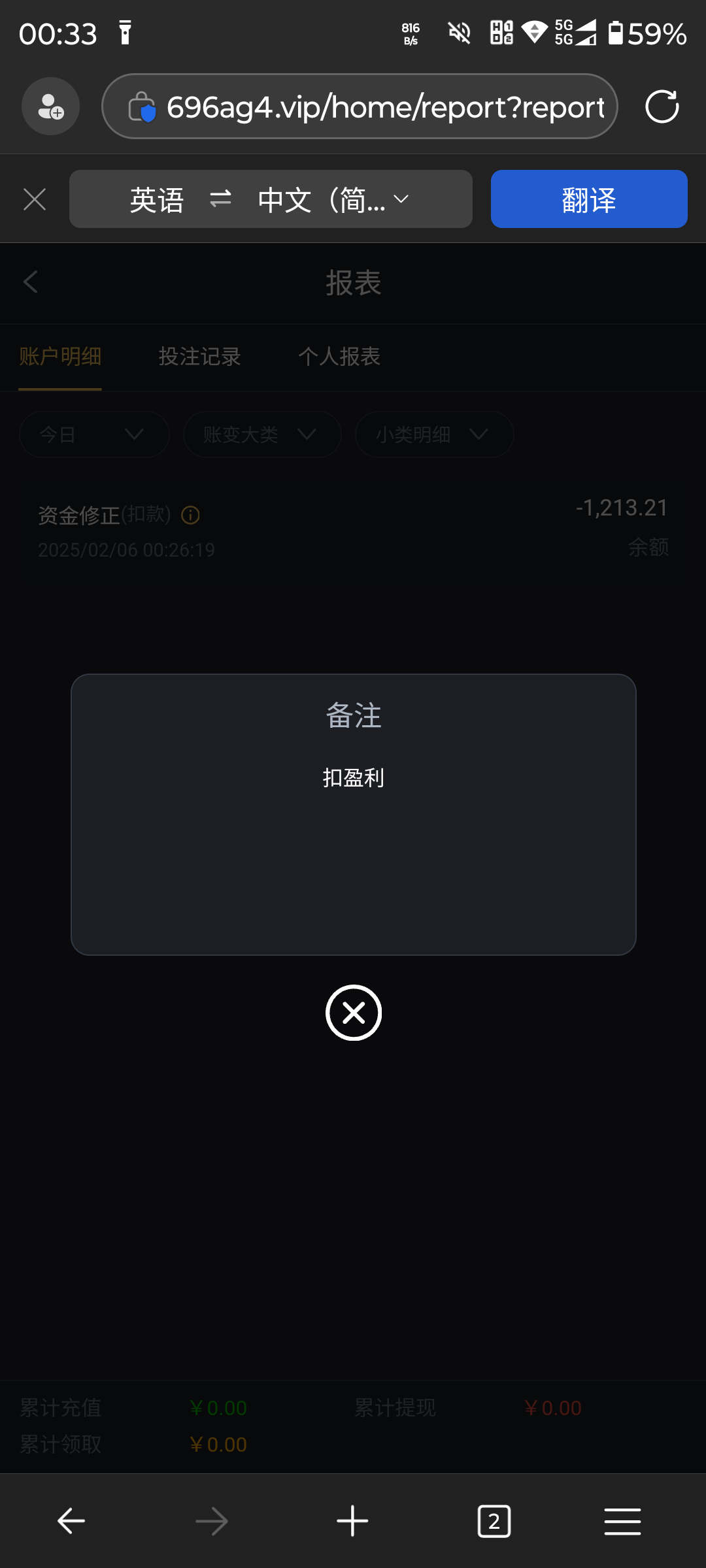Close the 备注 remarks dialog
Screen dimensions: 706x1568
coord(352,1012)
